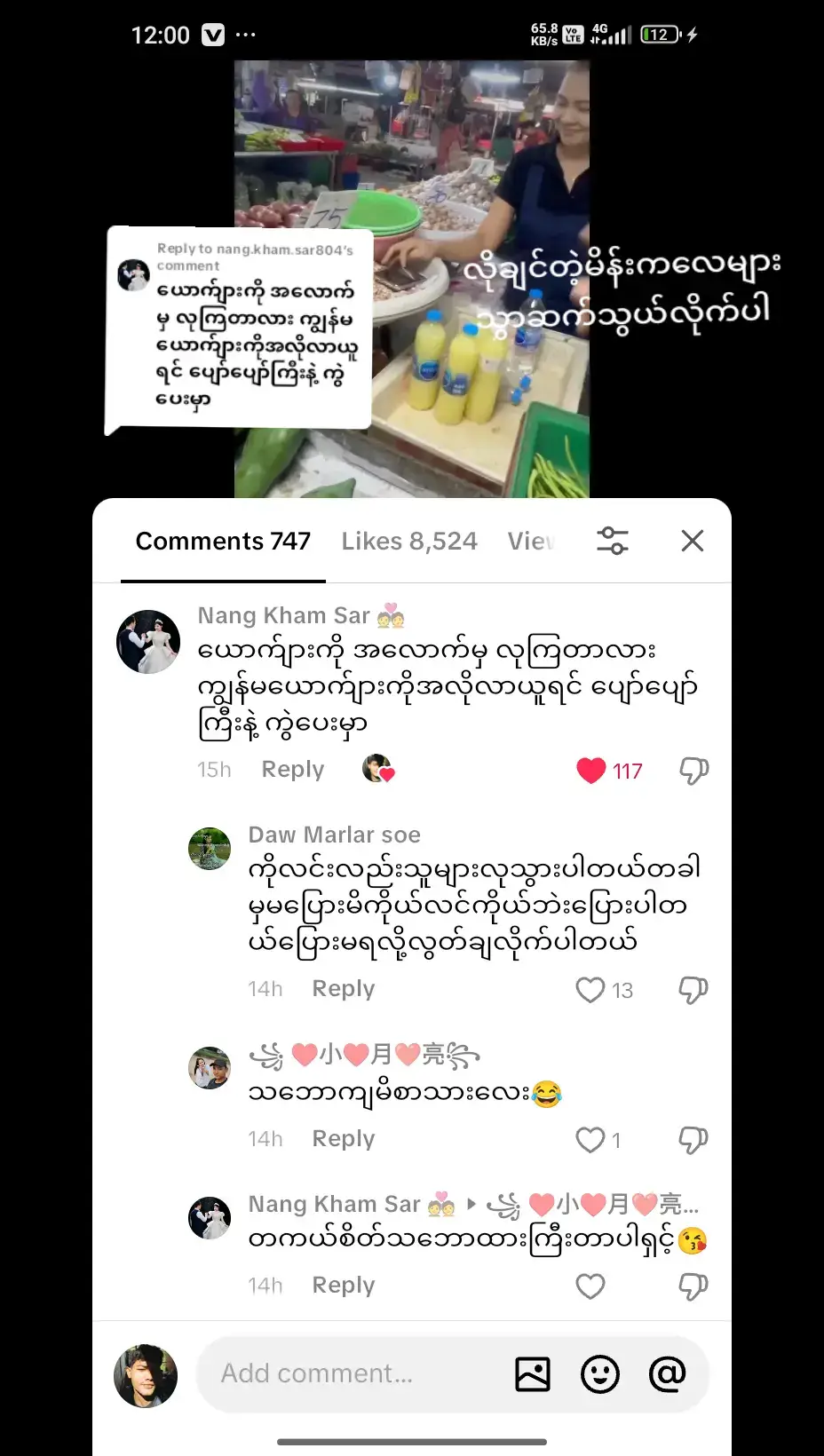824x1456 pixels.
Task: Reply to Daw Marlar soe's comment
Action: pyautogui.click(x=343, y=988)
